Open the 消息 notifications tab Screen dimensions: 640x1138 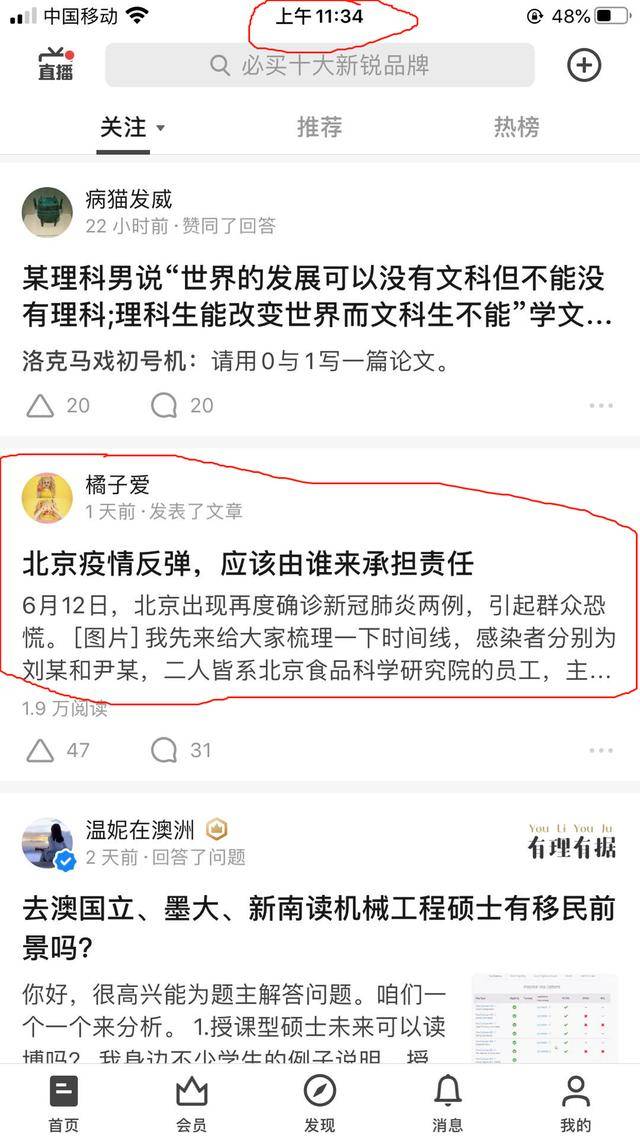coord(447,1102)
